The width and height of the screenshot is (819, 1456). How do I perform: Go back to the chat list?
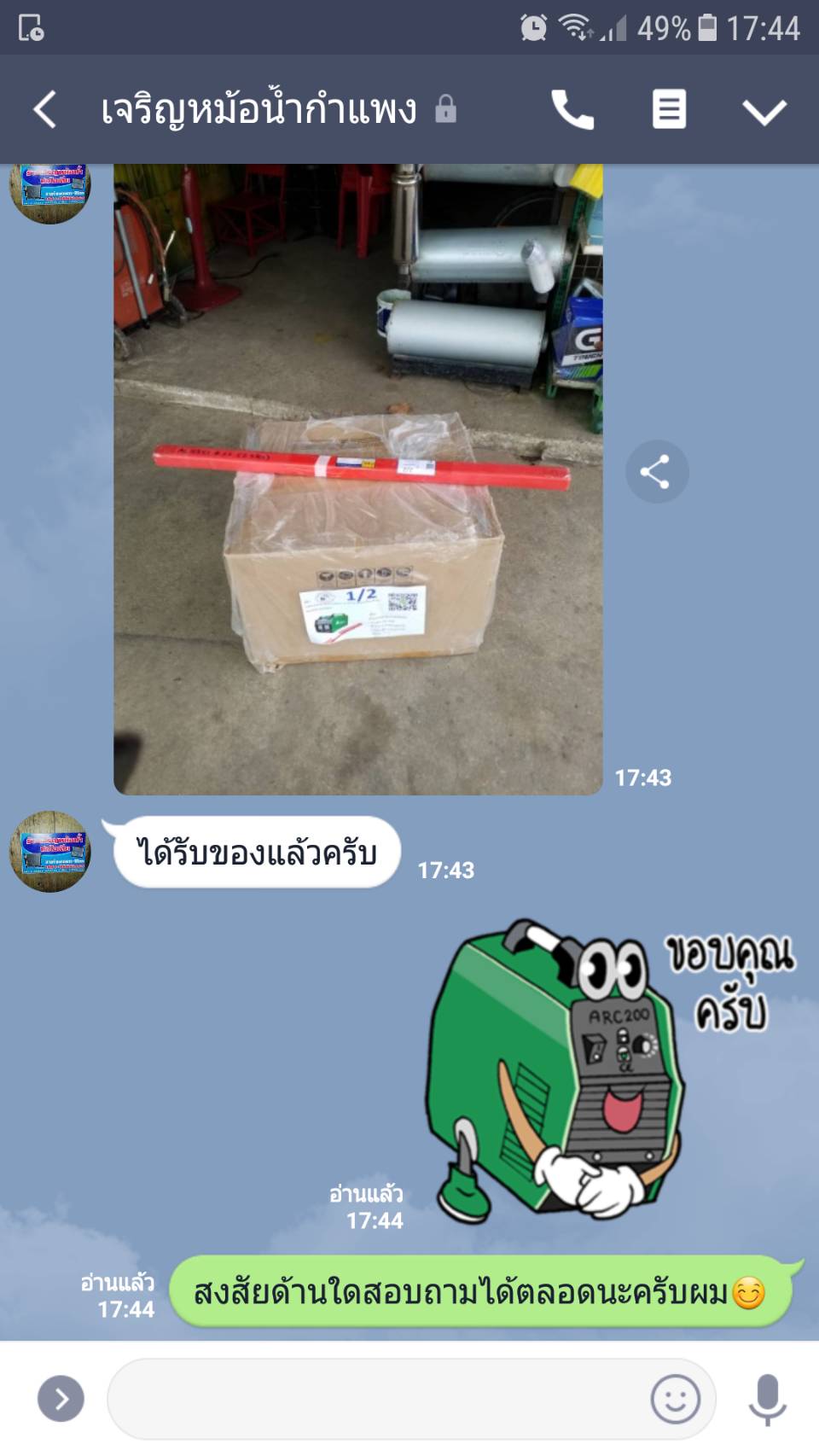pos(44,110)
